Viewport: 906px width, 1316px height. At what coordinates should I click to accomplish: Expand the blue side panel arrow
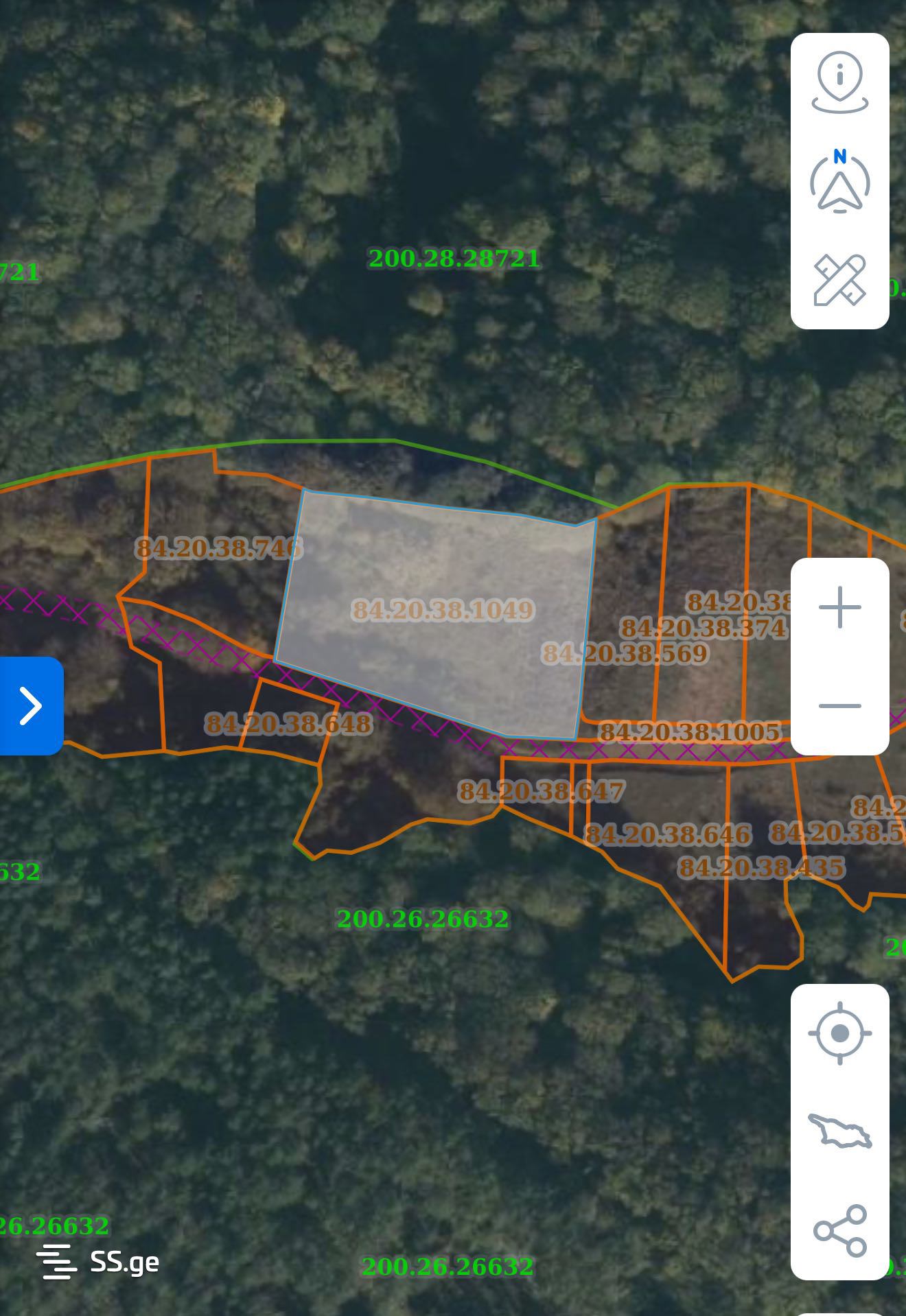31,706
